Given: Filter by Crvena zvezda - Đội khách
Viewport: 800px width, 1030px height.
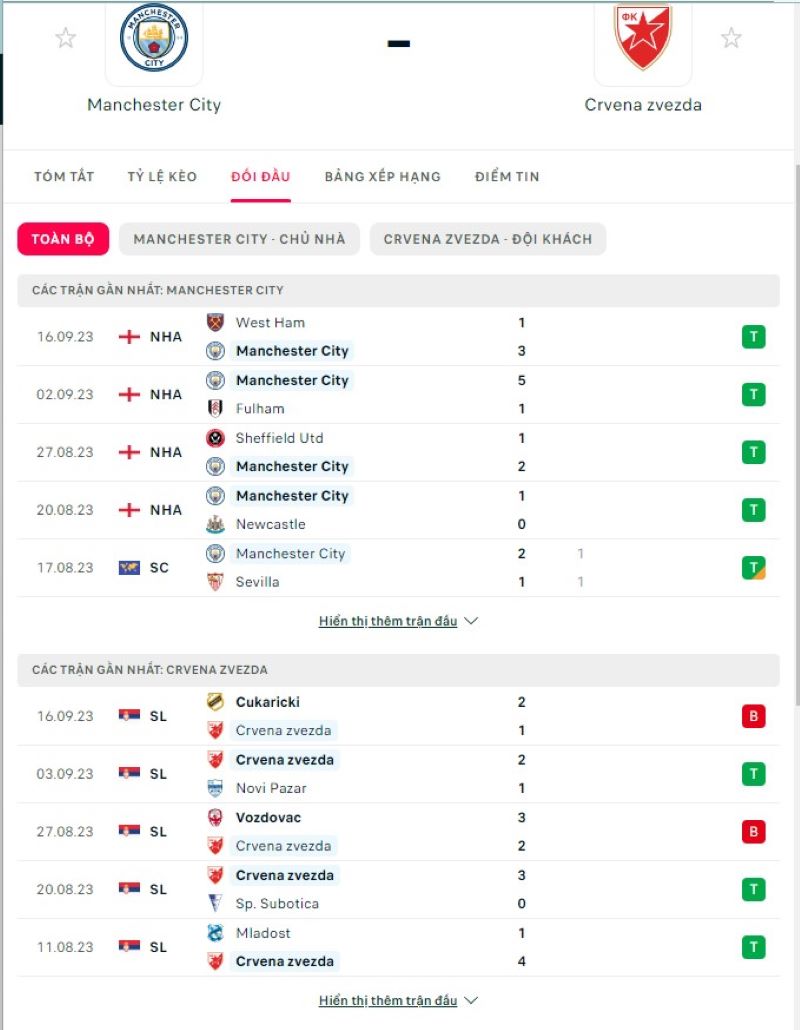Looking at the screenshot, I should coord(487,239).
